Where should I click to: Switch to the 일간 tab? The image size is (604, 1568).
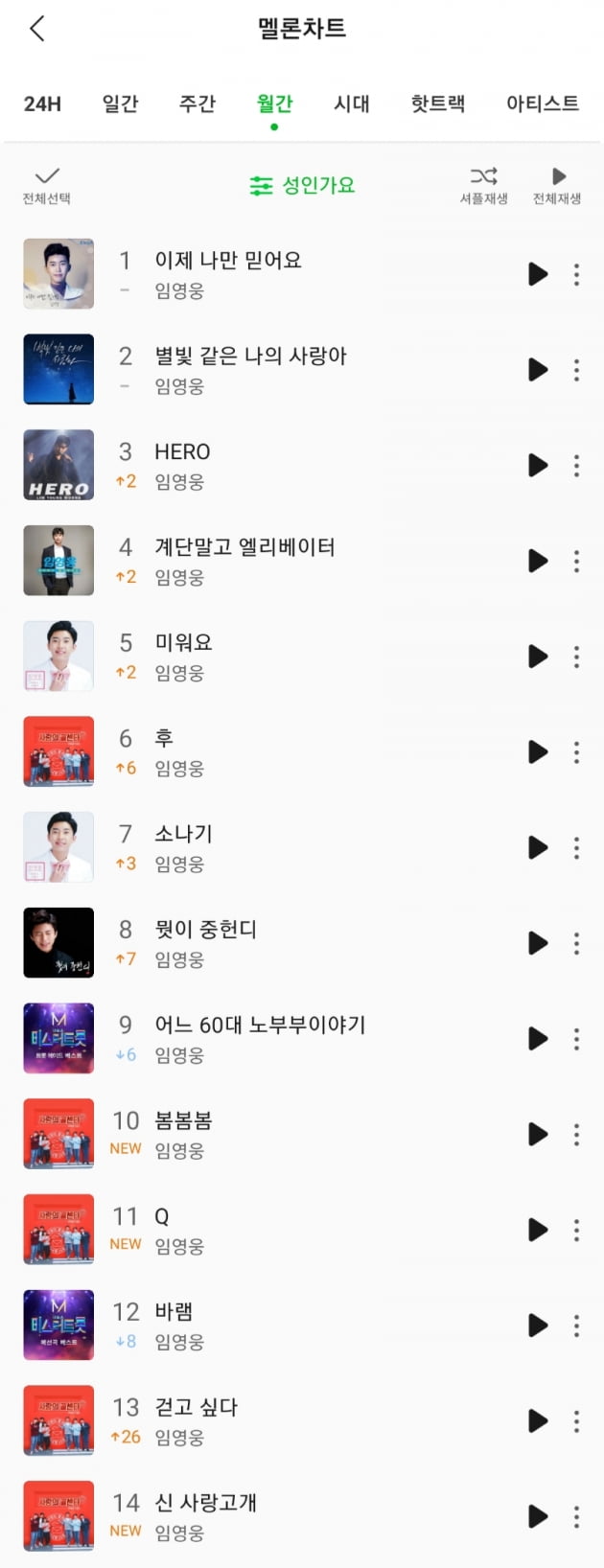(120, 104)
